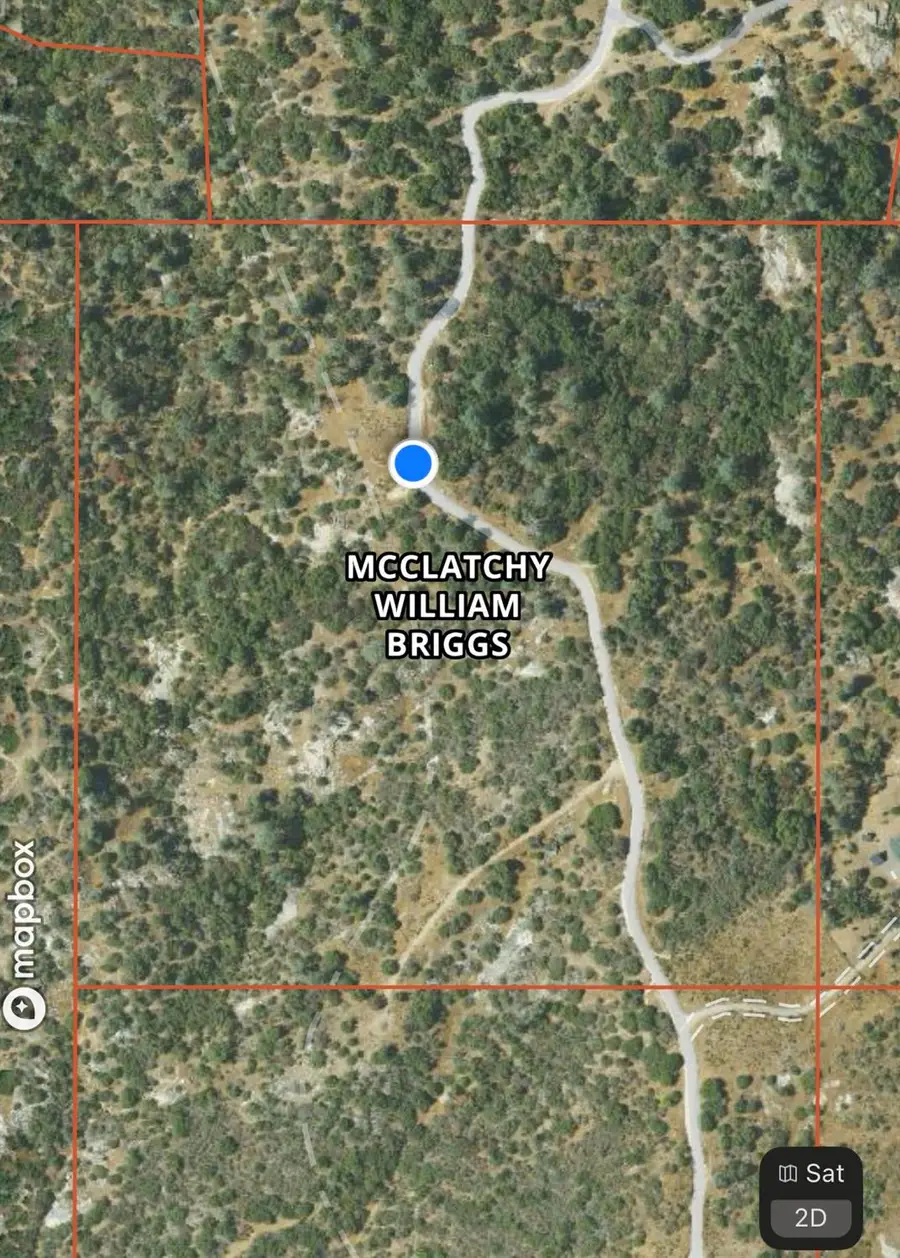Screen dimensions: 900x1258
Task: Tap the winding road above the location dot
Action: click(x=450, y=330)
